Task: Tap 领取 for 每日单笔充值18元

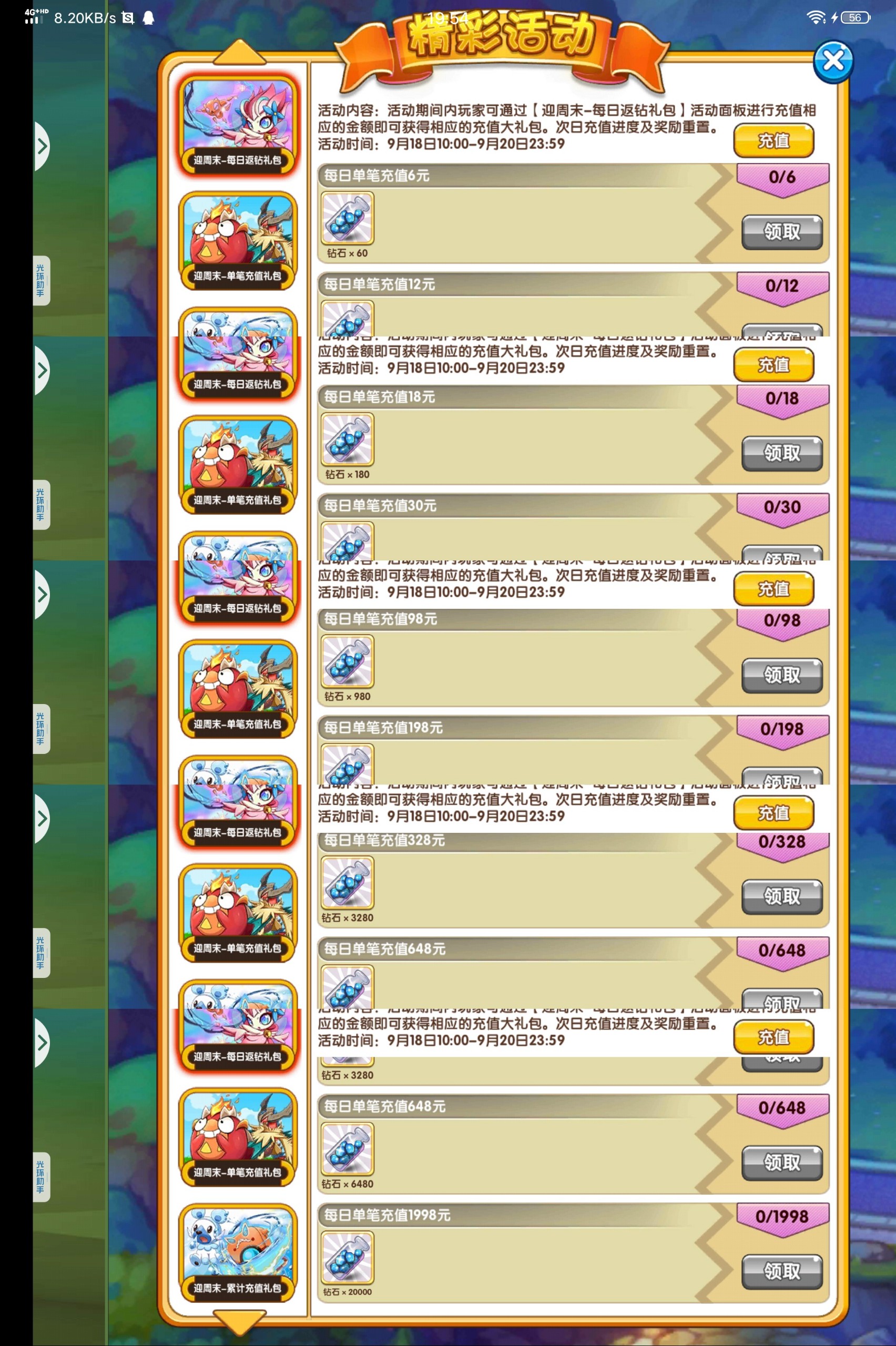Action: (x=781, y=454)
